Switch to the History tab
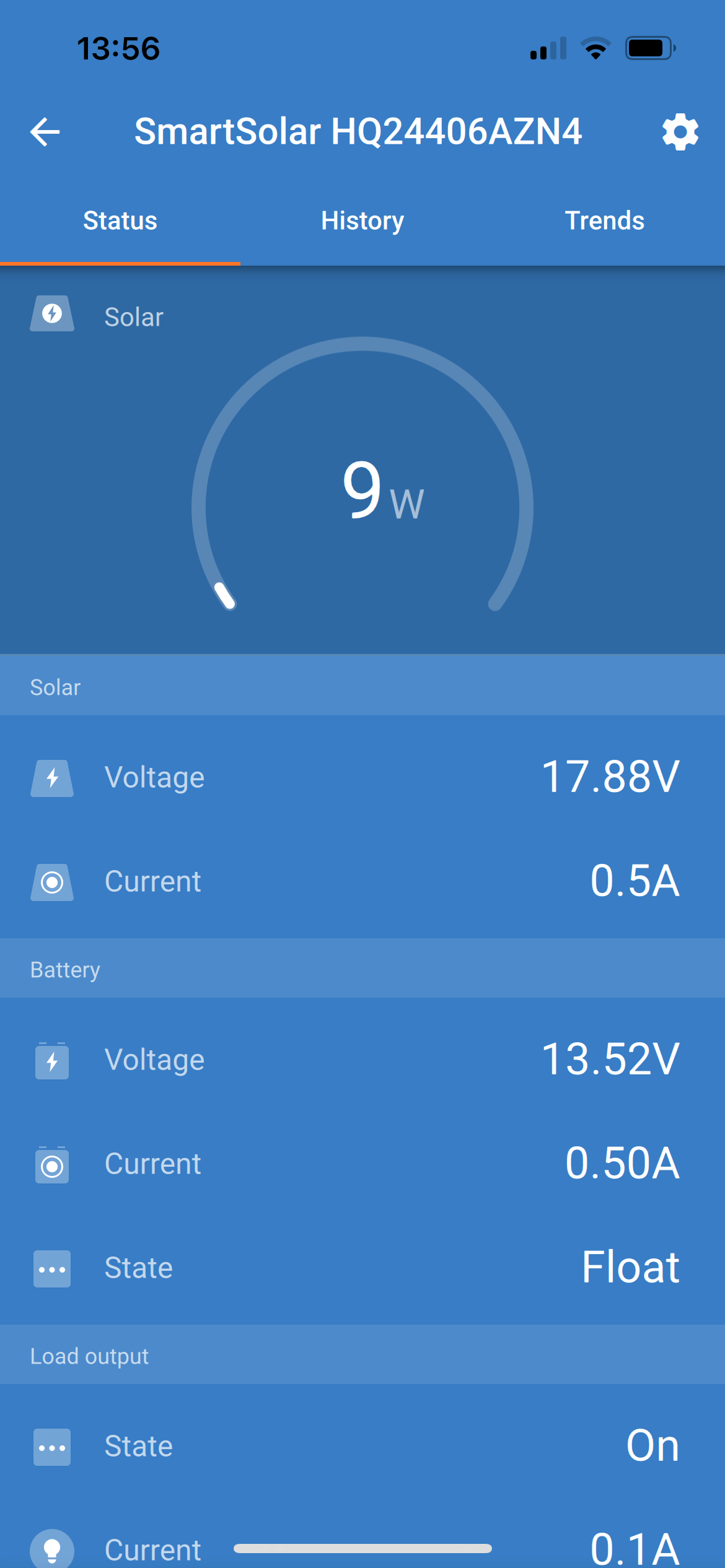The width and height of the screenshot is (725, 1568). (362, 220)
